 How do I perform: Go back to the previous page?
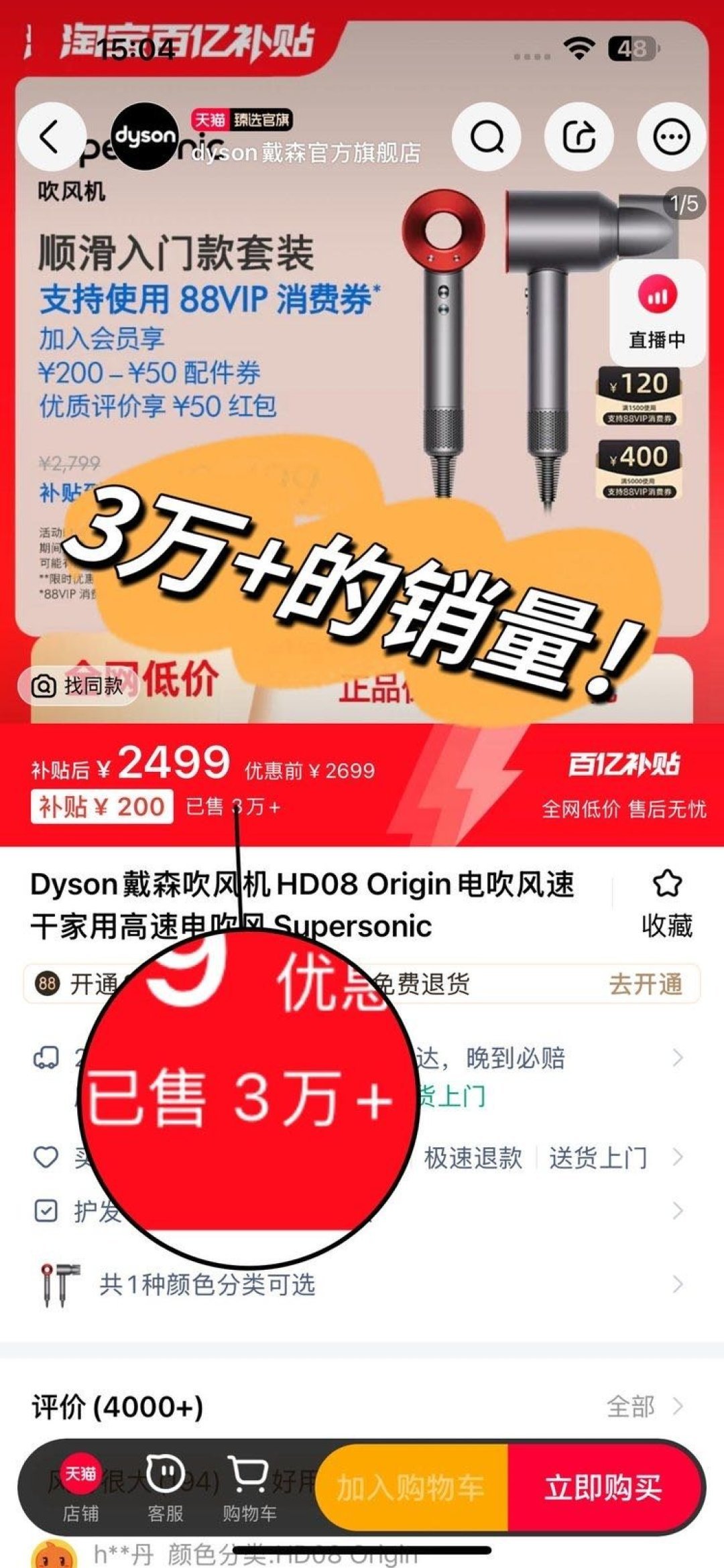point(50,137)
